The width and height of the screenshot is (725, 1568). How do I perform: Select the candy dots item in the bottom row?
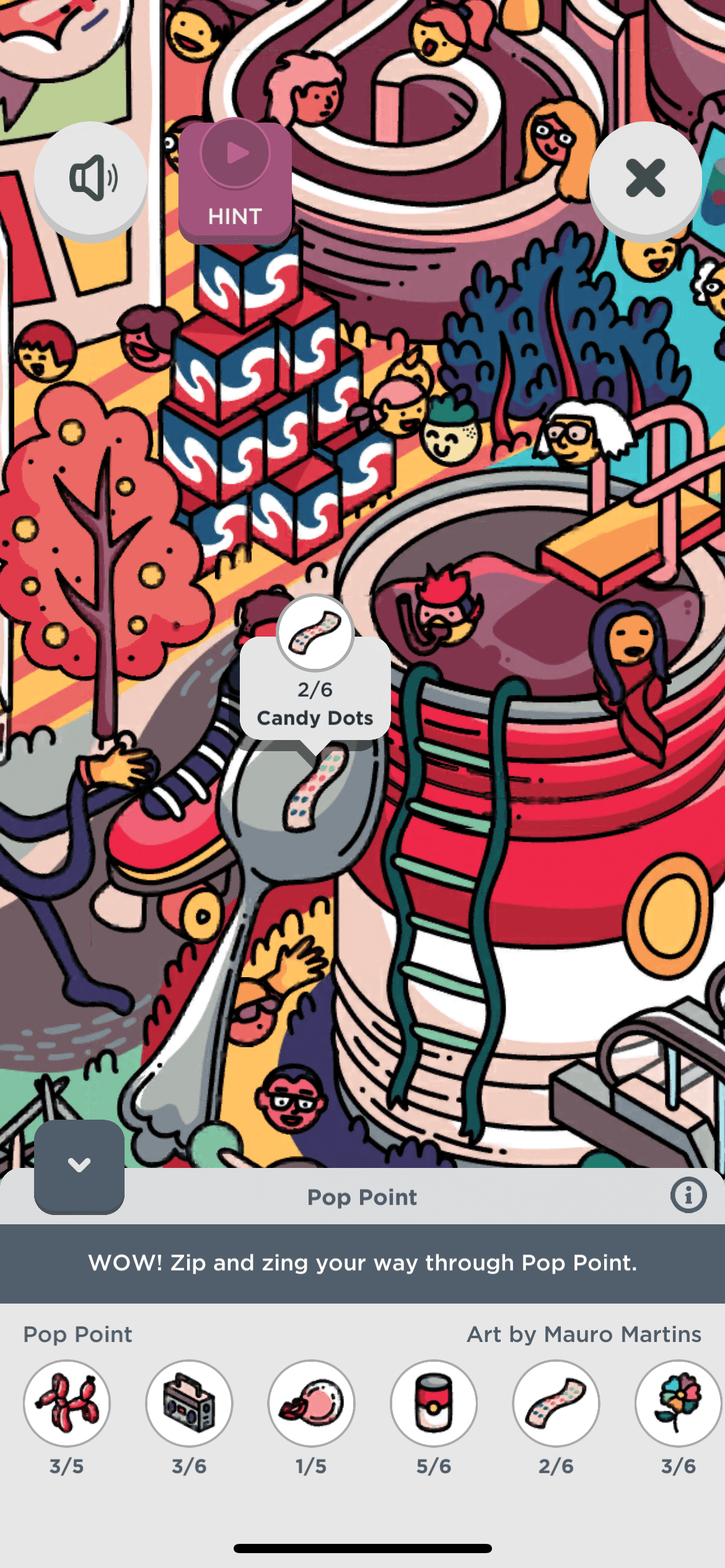point(556,1403)
